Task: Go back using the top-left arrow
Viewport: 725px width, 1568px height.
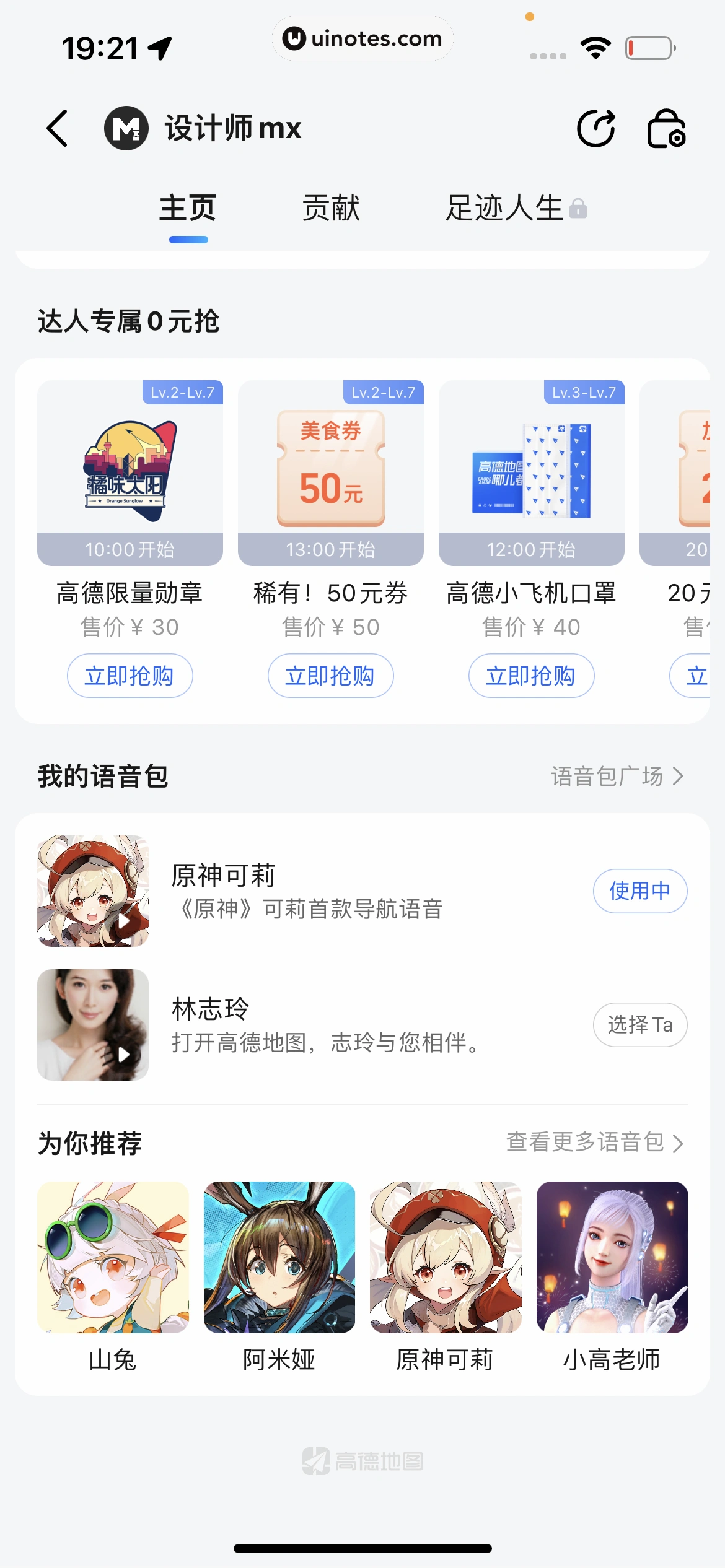Action: [58, 129]
